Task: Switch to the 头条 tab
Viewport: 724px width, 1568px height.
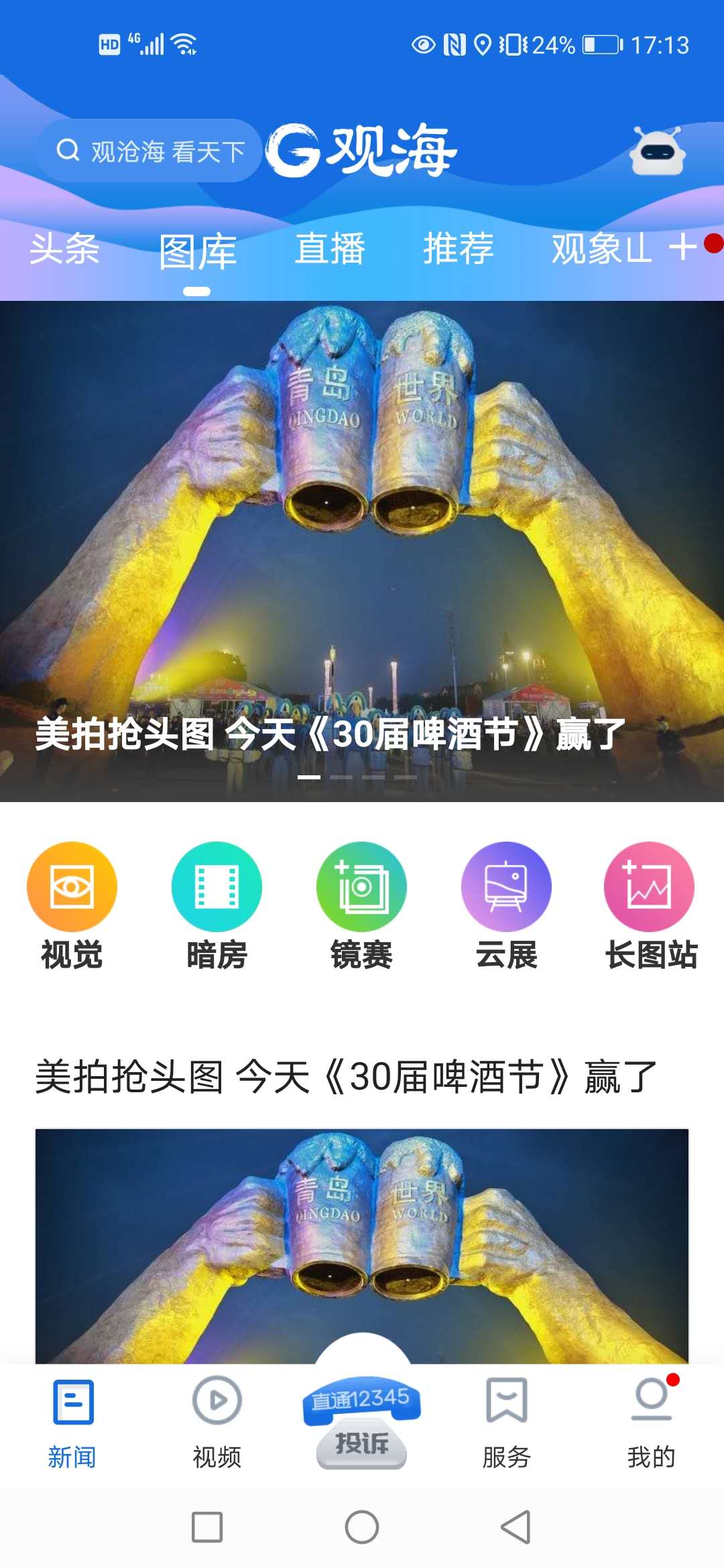Action: (64, 249)
